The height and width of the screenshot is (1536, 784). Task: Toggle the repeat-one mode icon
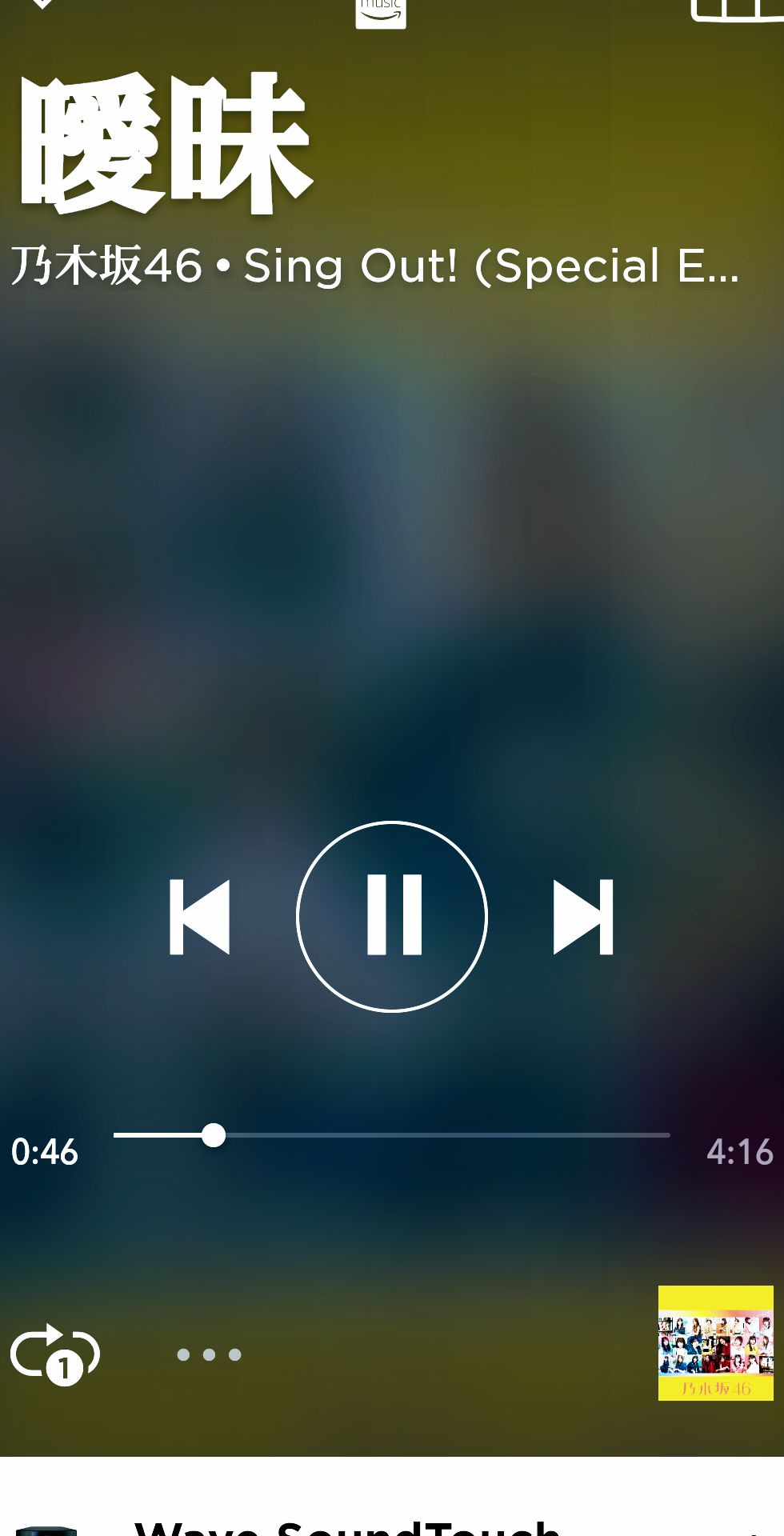(x=54, y=1354)
